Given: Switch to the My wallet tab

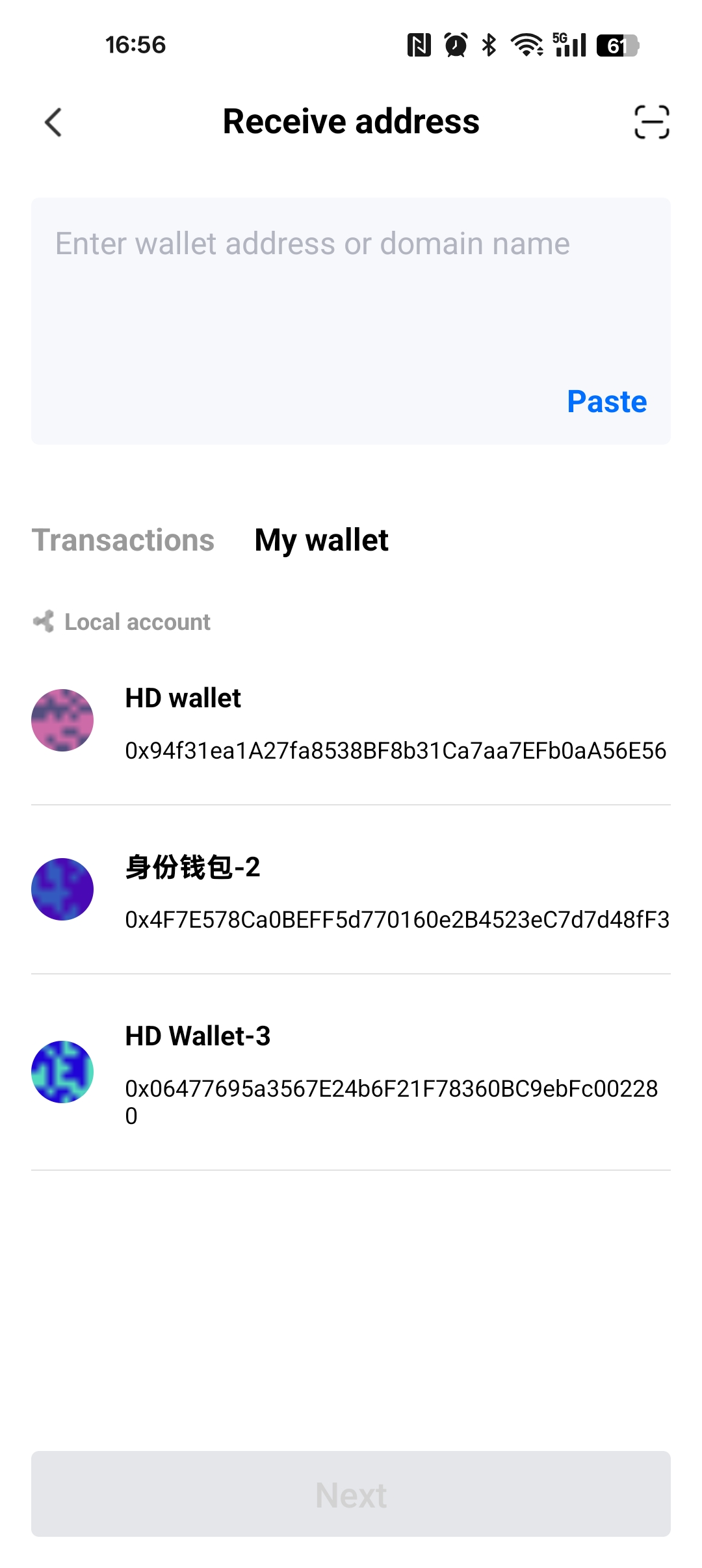Looking at the screenshot, I should click(321, 540).
